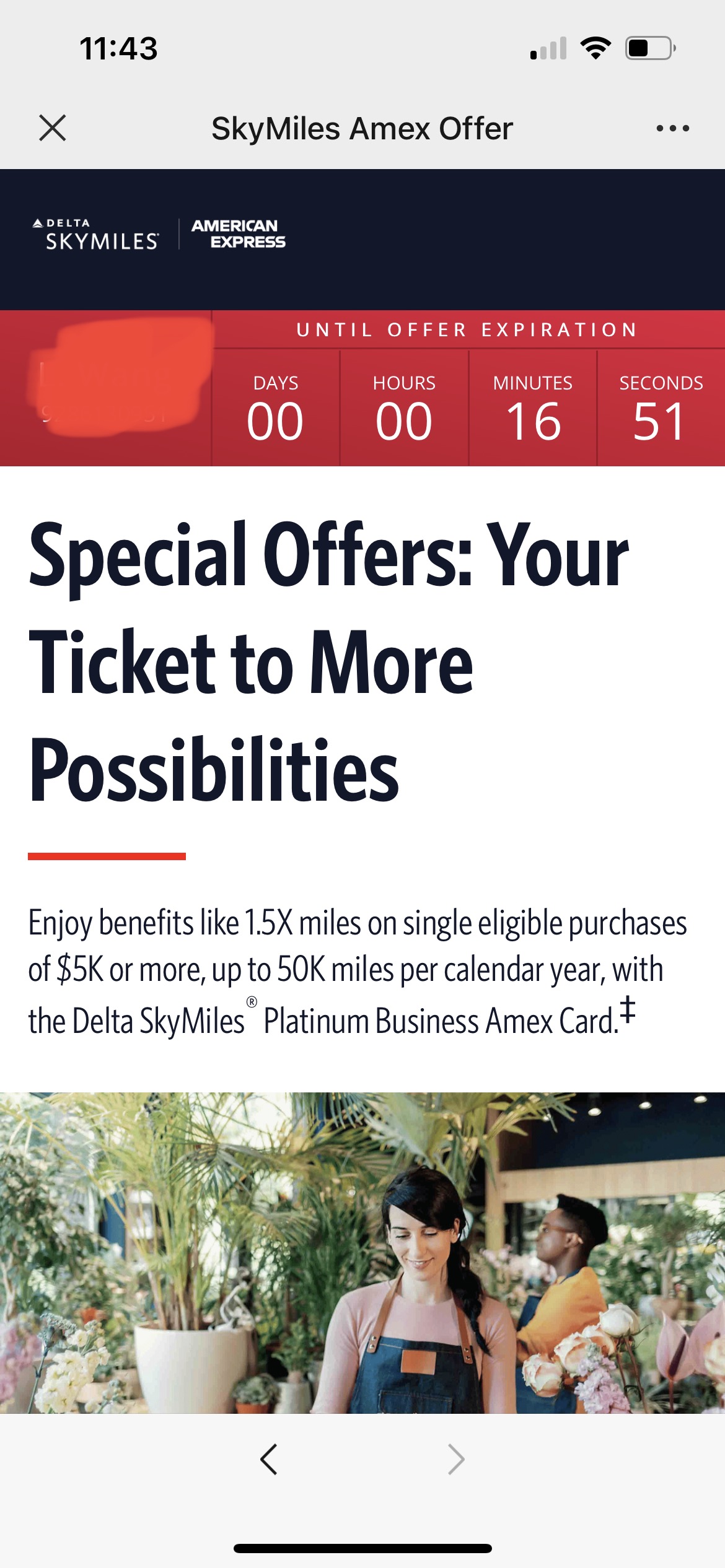725x1568 pixels.
Task: Open the three-dot overflow menu
Action: click(672, 128)
